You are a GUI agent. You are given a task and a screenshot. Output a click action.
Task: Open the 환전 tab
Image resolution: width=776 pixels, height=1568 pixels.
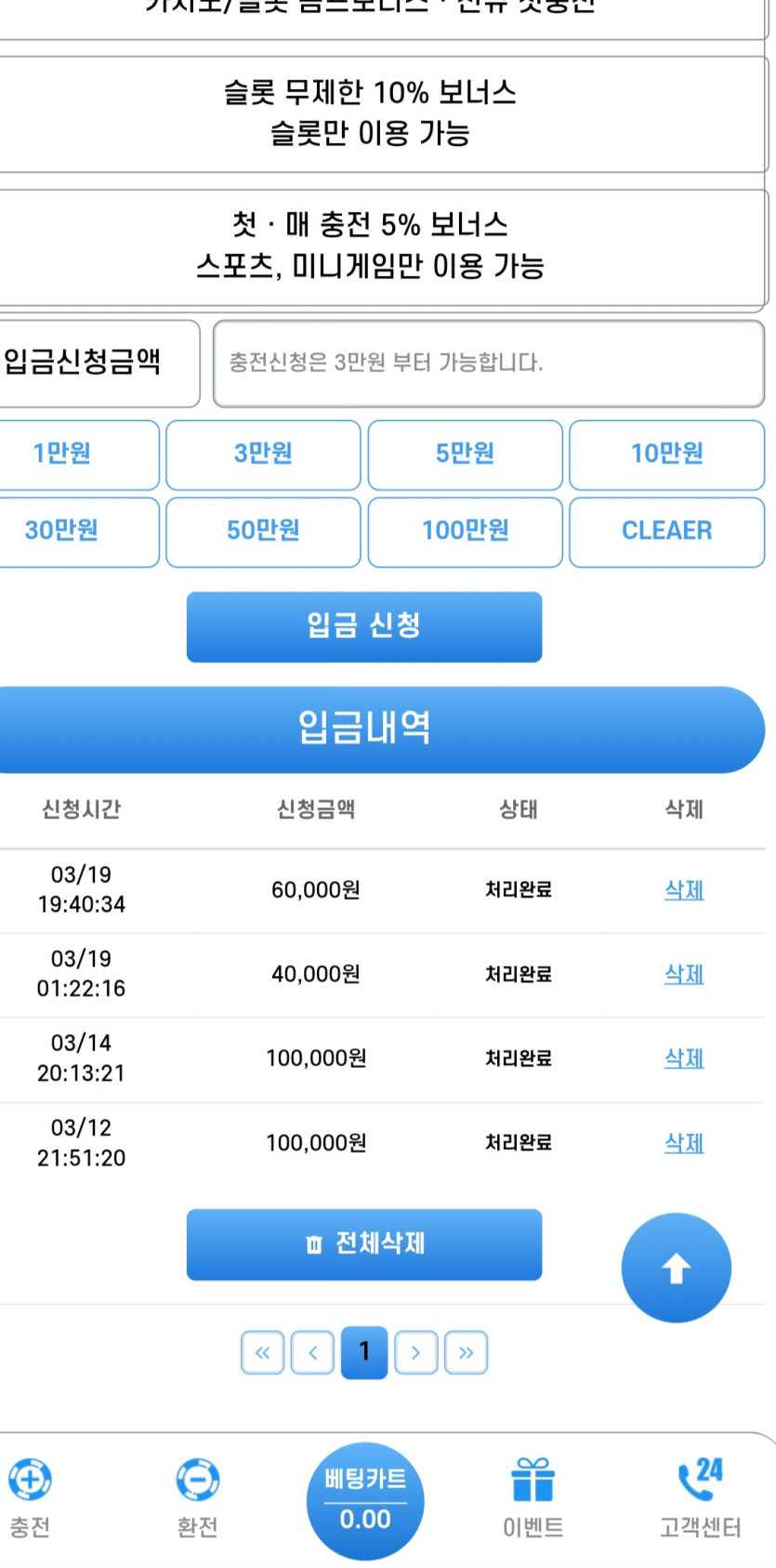click(197, 1498)
